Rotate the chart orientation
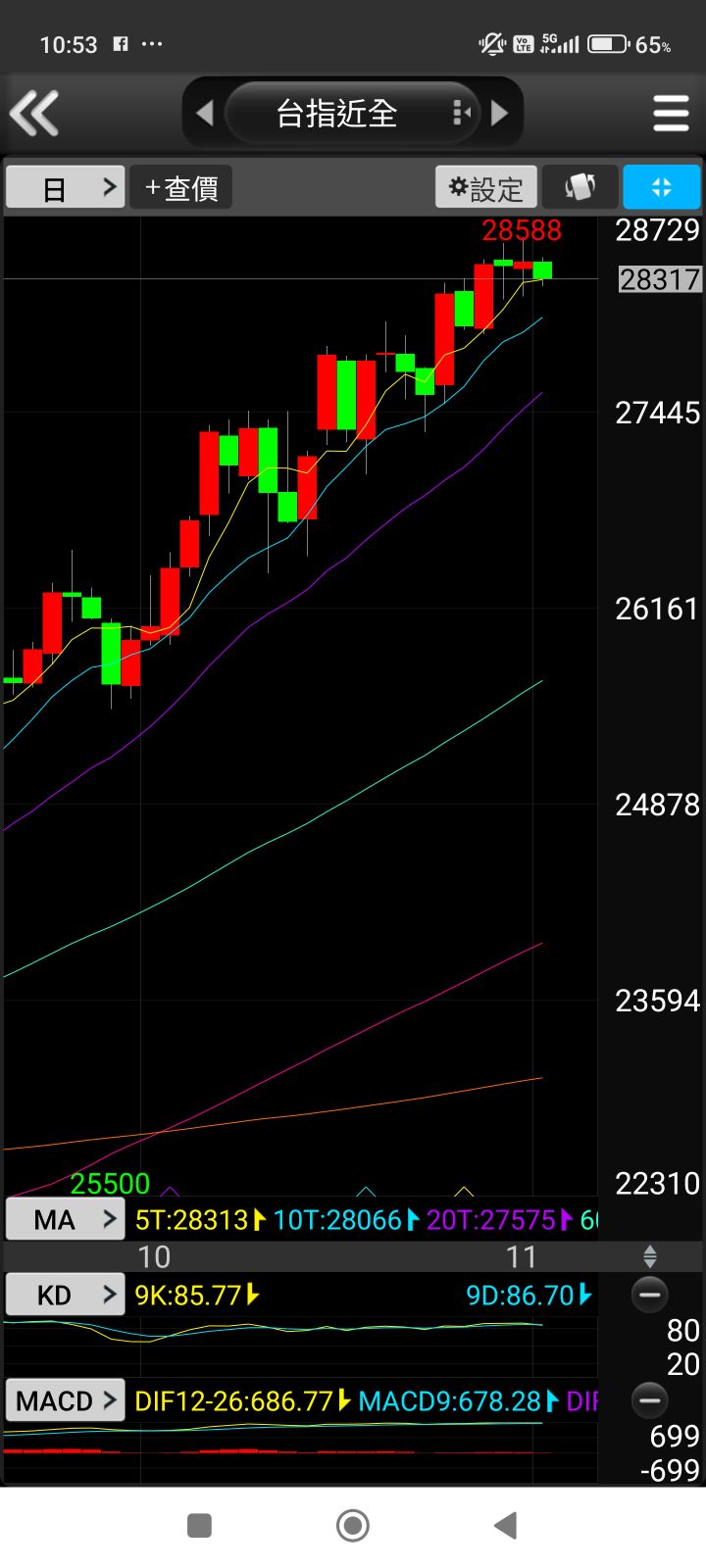 click(x=580, y=187)
